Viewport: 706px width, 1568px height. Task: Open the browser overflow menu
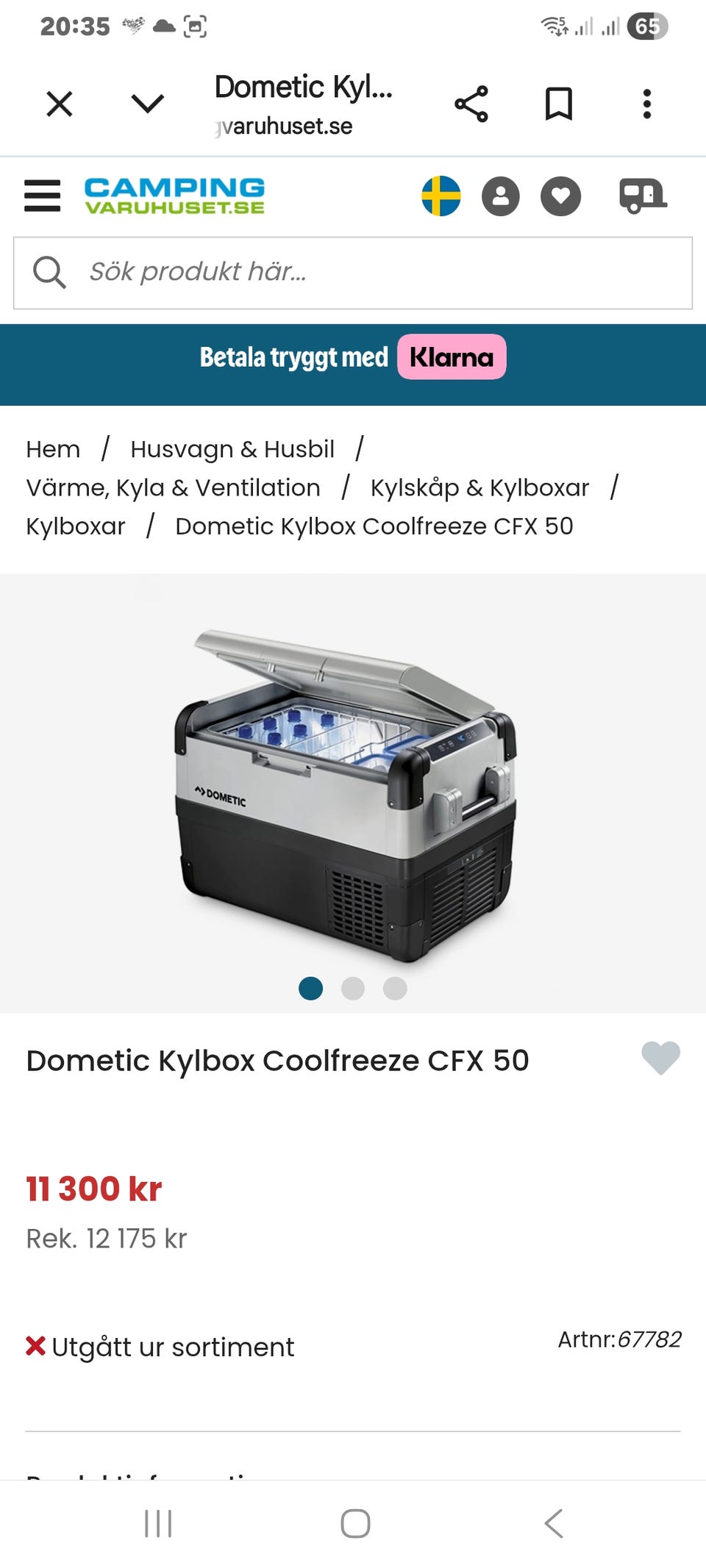tap(647, 104)
